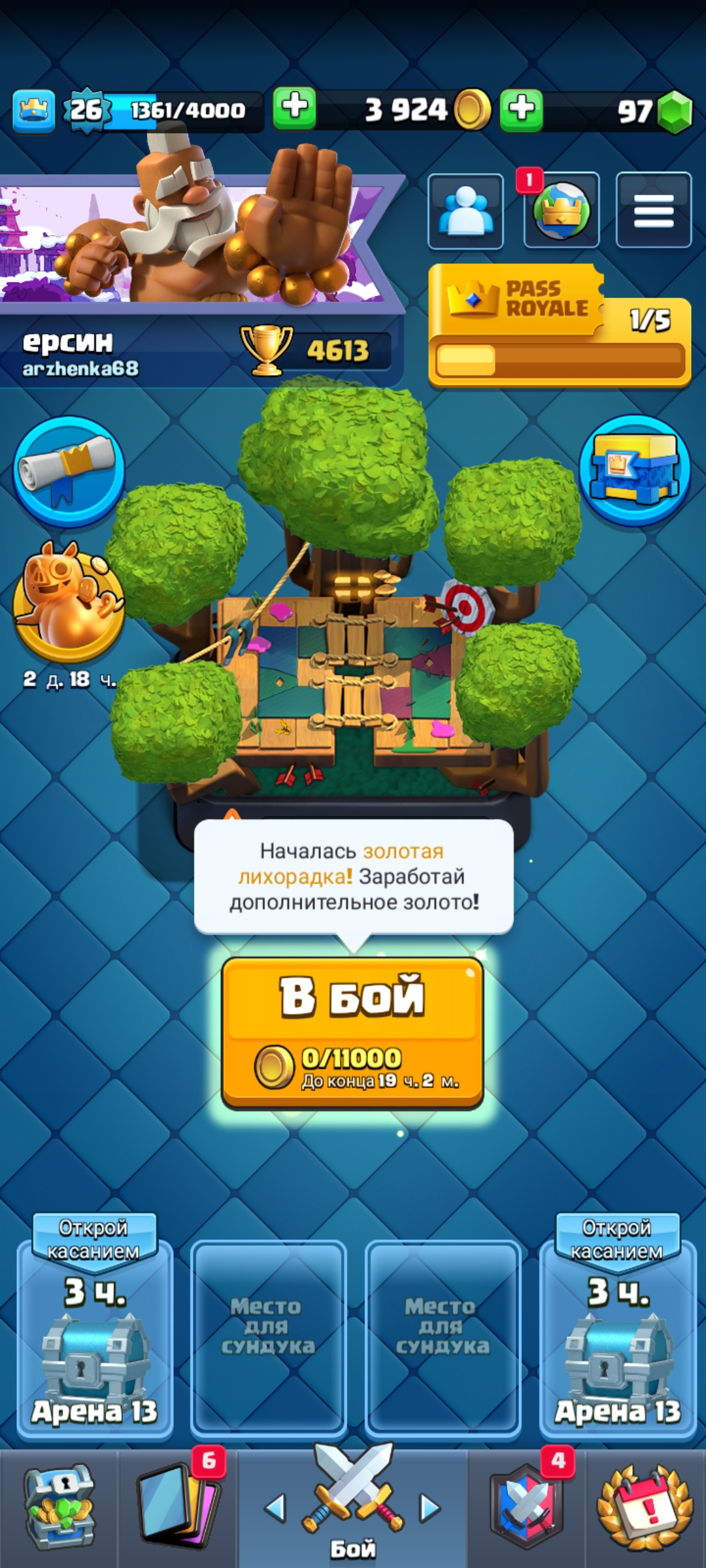
Task: Add gems with the plus button beside 97
Action: click(521, 110)
